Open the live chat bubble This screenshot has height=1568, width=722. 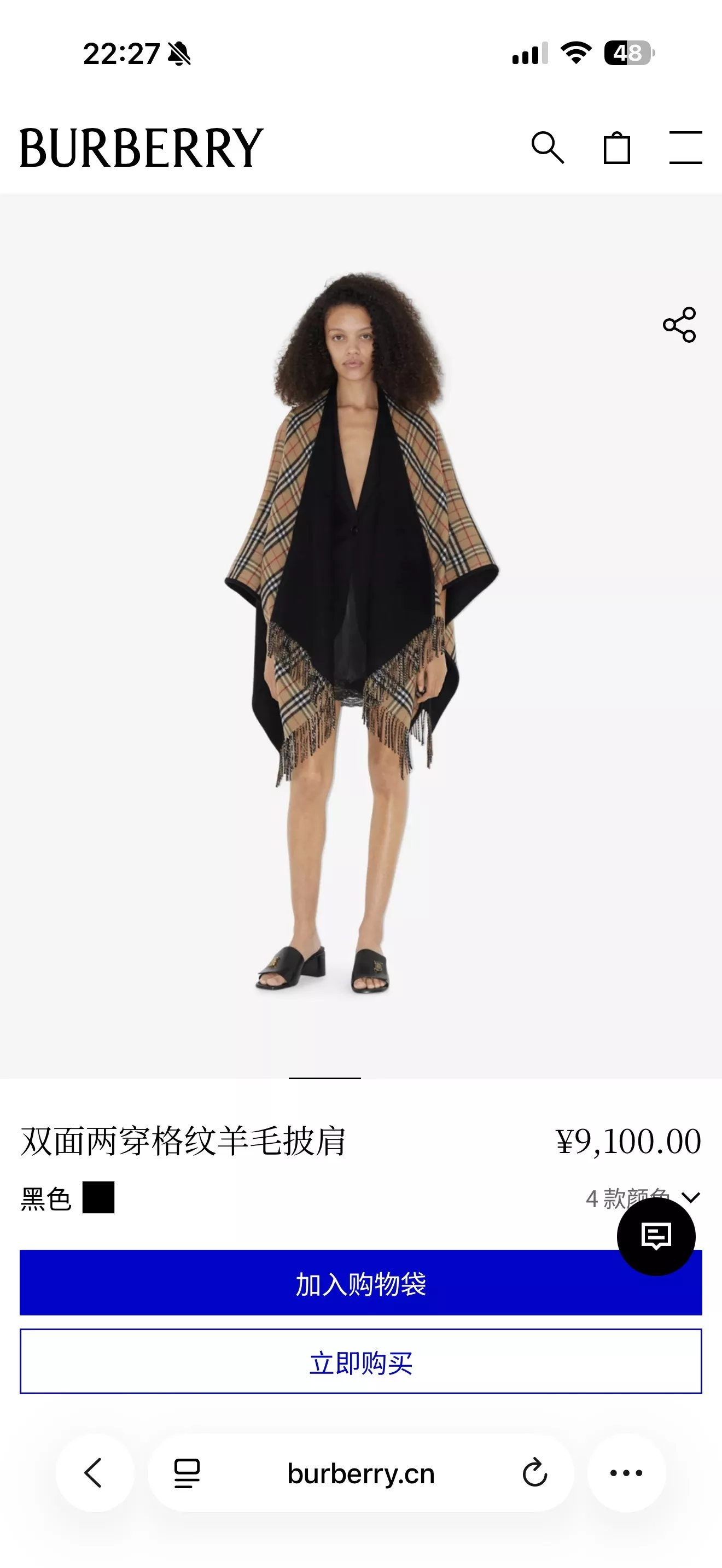656,1237
